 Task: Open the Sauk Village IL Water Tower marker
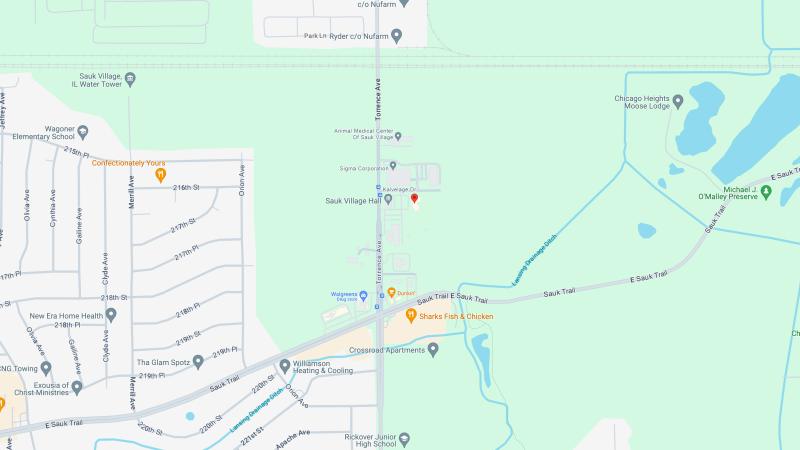click(x=130, y=78)
